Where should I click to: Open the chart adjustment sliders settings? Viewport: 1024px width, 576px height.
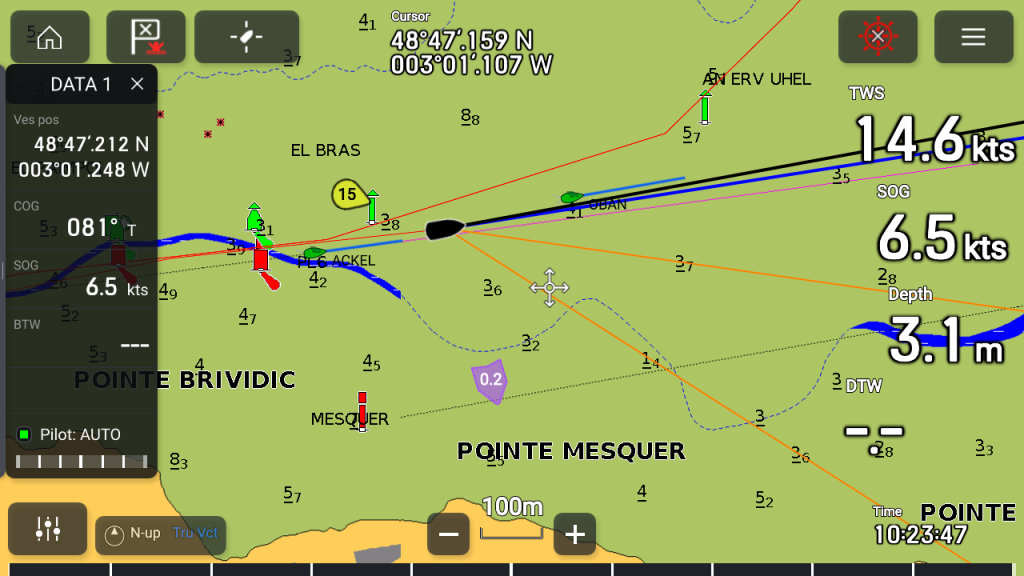(x=48, y=529)
